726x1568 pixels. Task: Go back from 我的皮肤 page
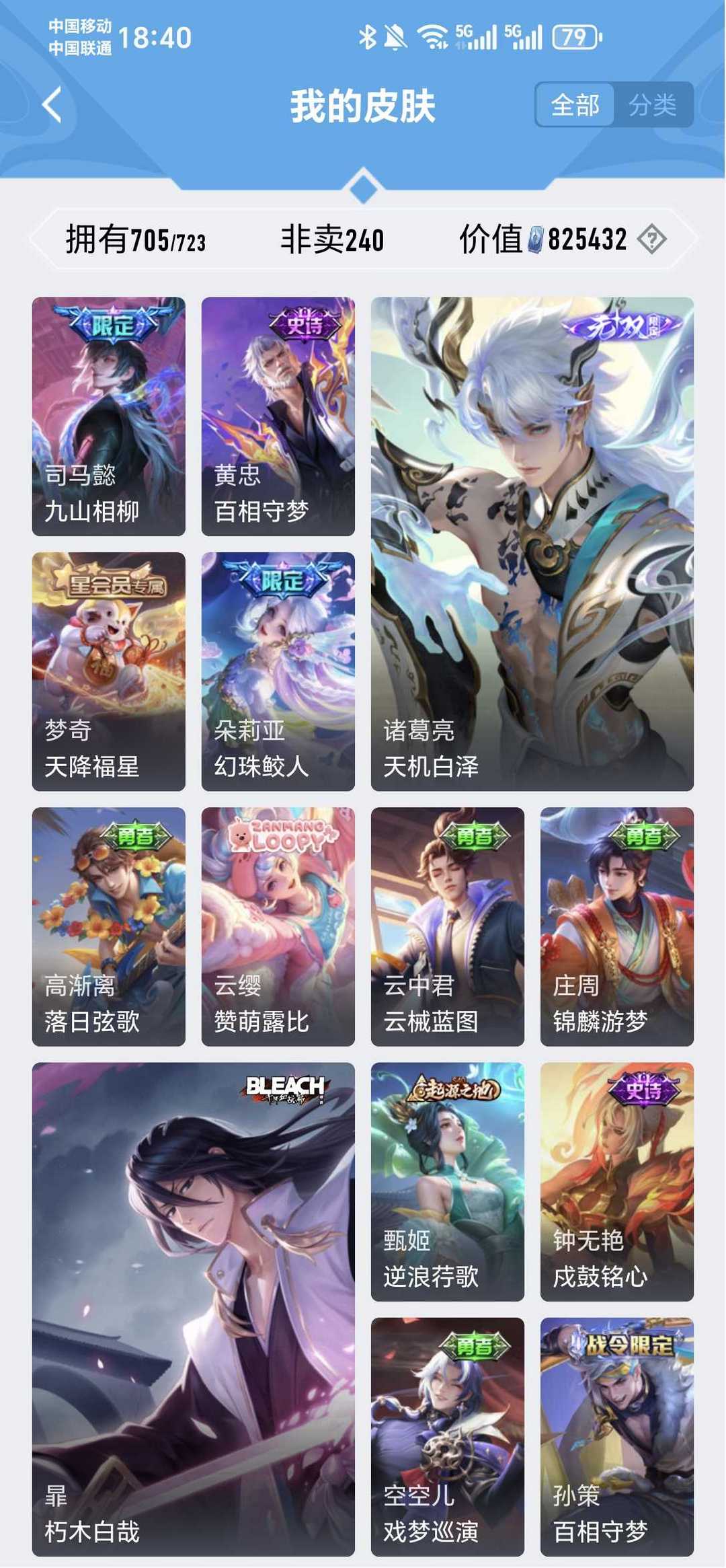click(x=52, y=105)
